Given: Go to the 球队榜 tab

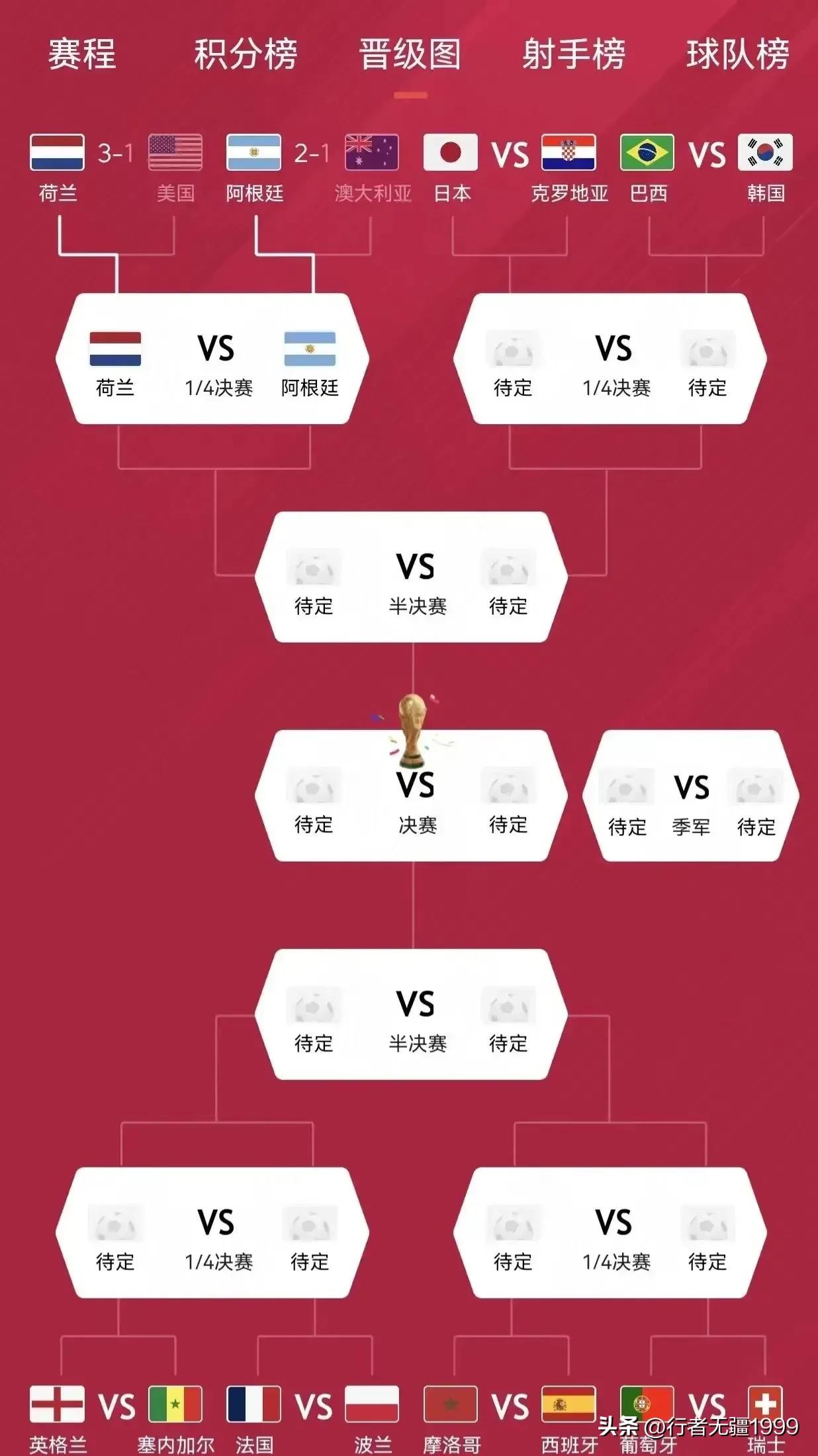Looking at the screenshot, I should pyautogui.click(x=737, y=54).
